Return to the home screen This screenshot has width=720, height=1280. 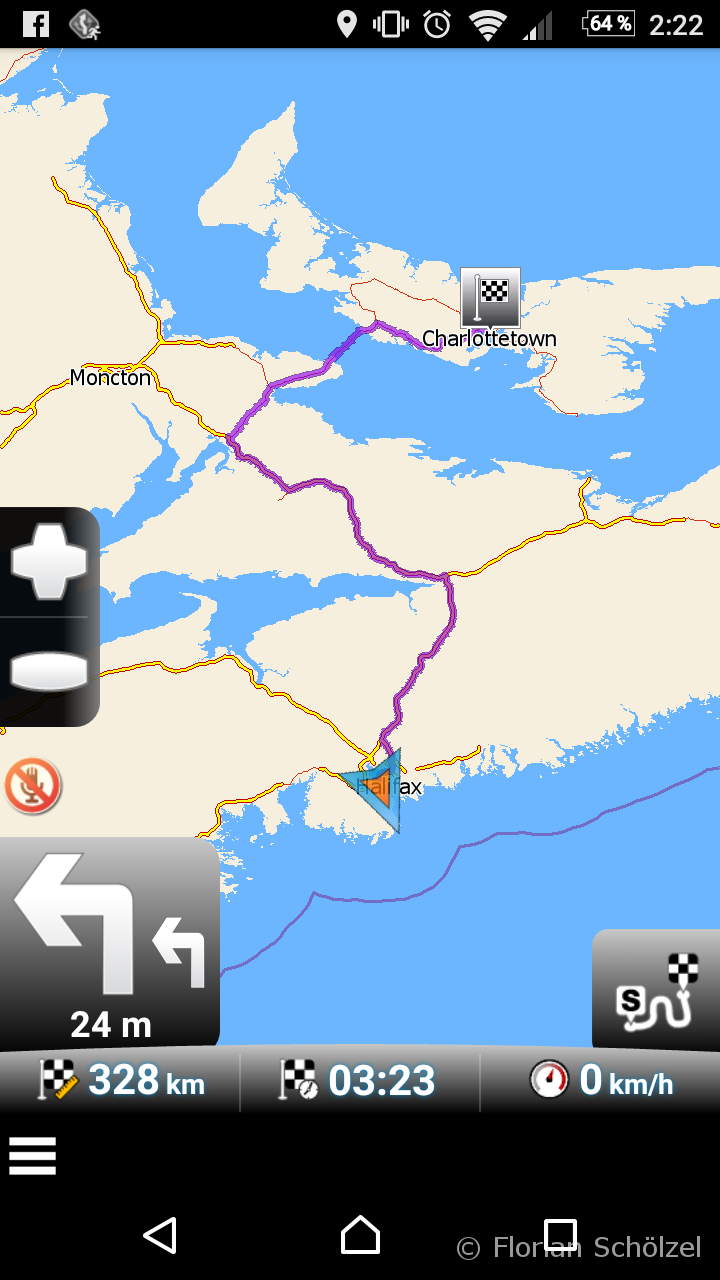360,1236
